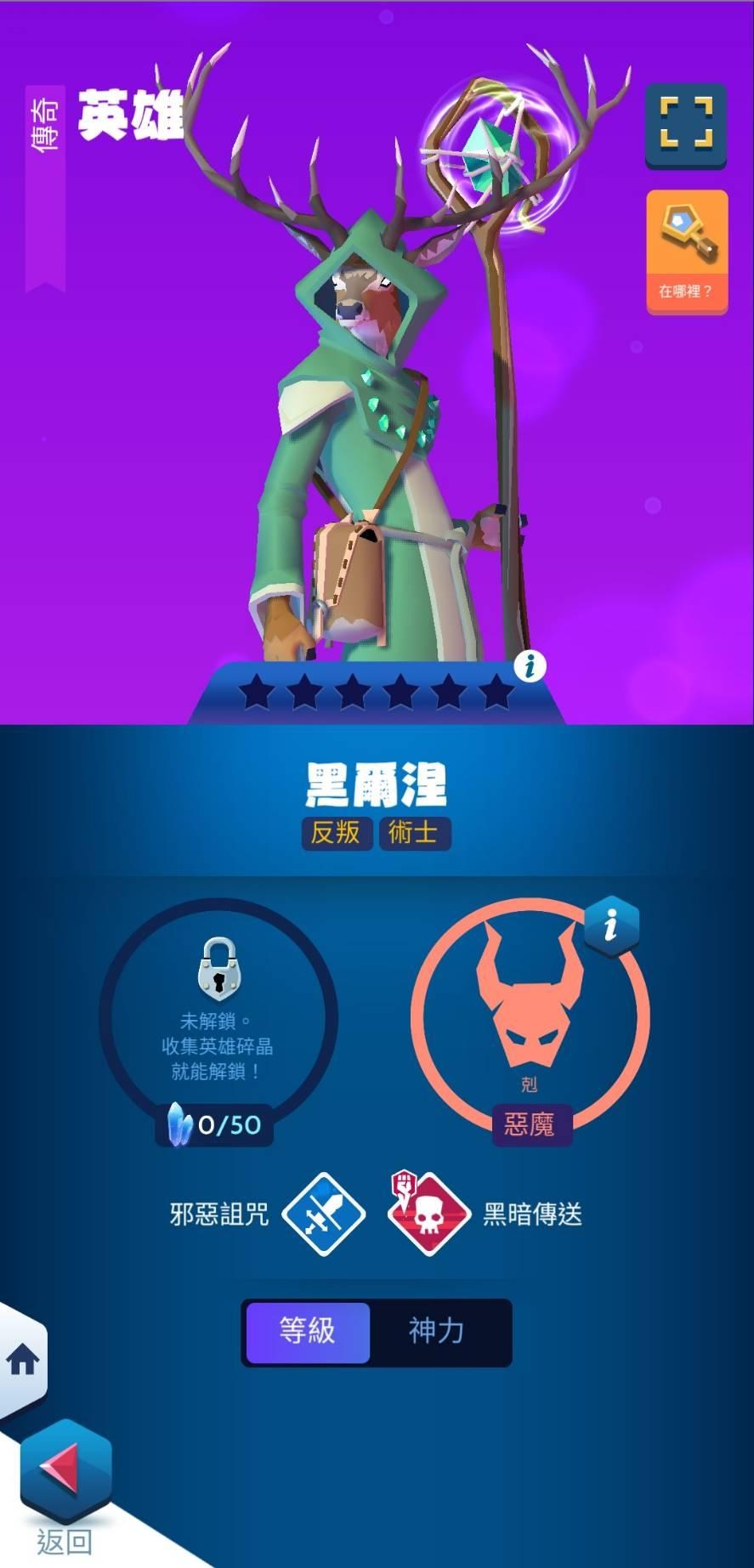Tap 返回 to go back

[65, 1472]
